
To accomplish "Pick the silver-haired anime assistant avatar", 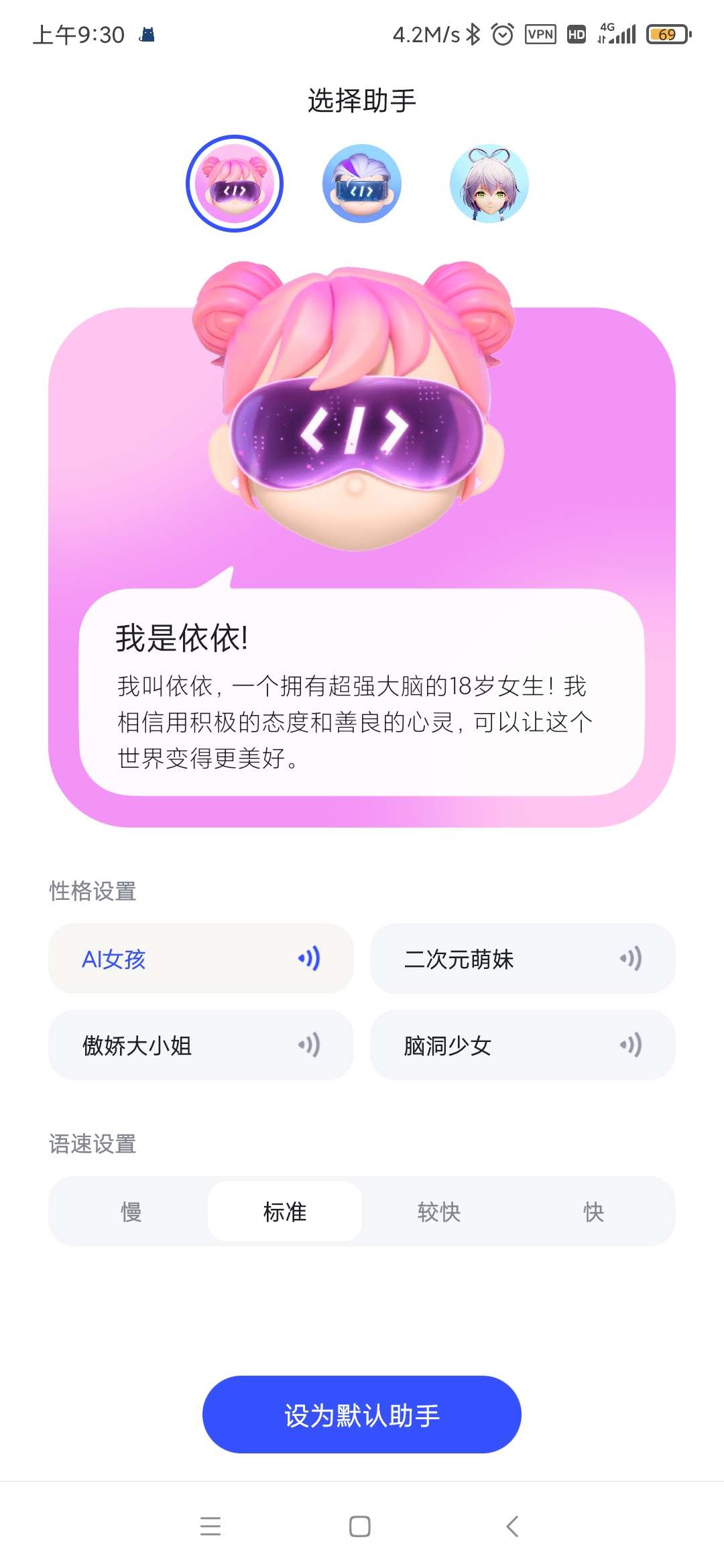I will [x=489, y=184].
